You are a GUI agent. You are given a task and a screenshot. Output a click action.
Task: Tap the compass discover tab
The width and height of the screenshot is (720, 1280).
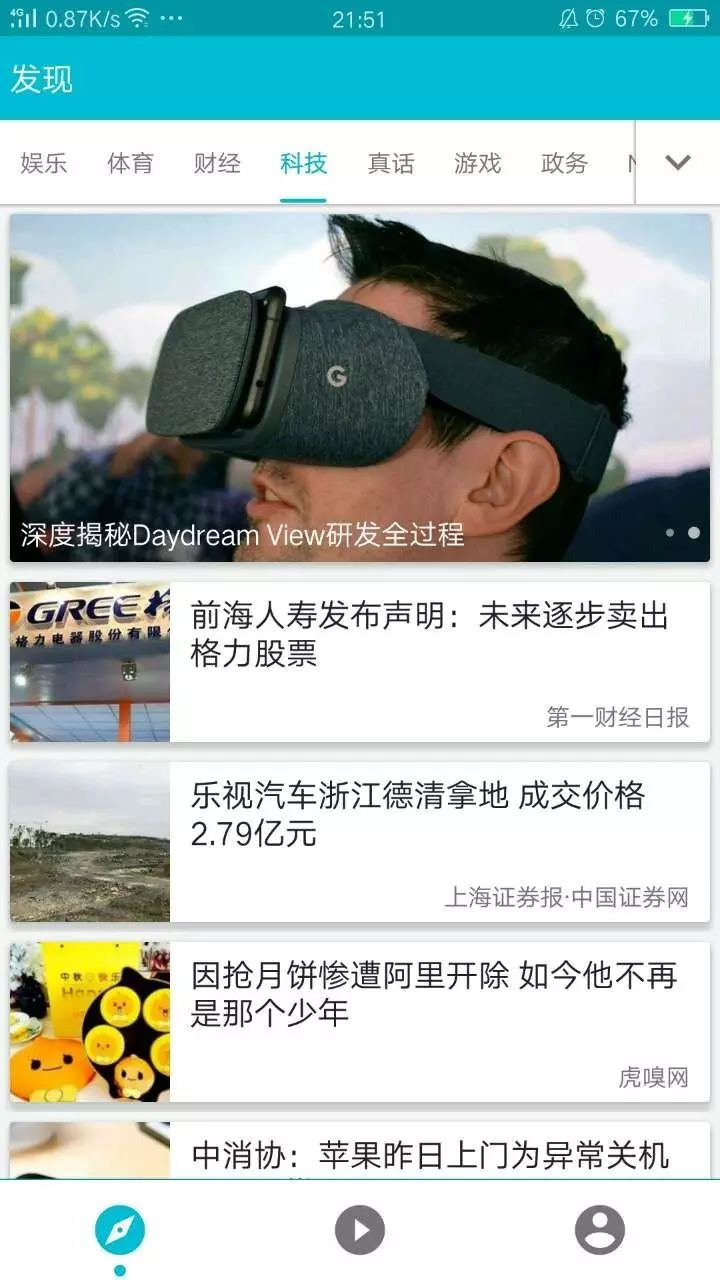click(120, 1230)
